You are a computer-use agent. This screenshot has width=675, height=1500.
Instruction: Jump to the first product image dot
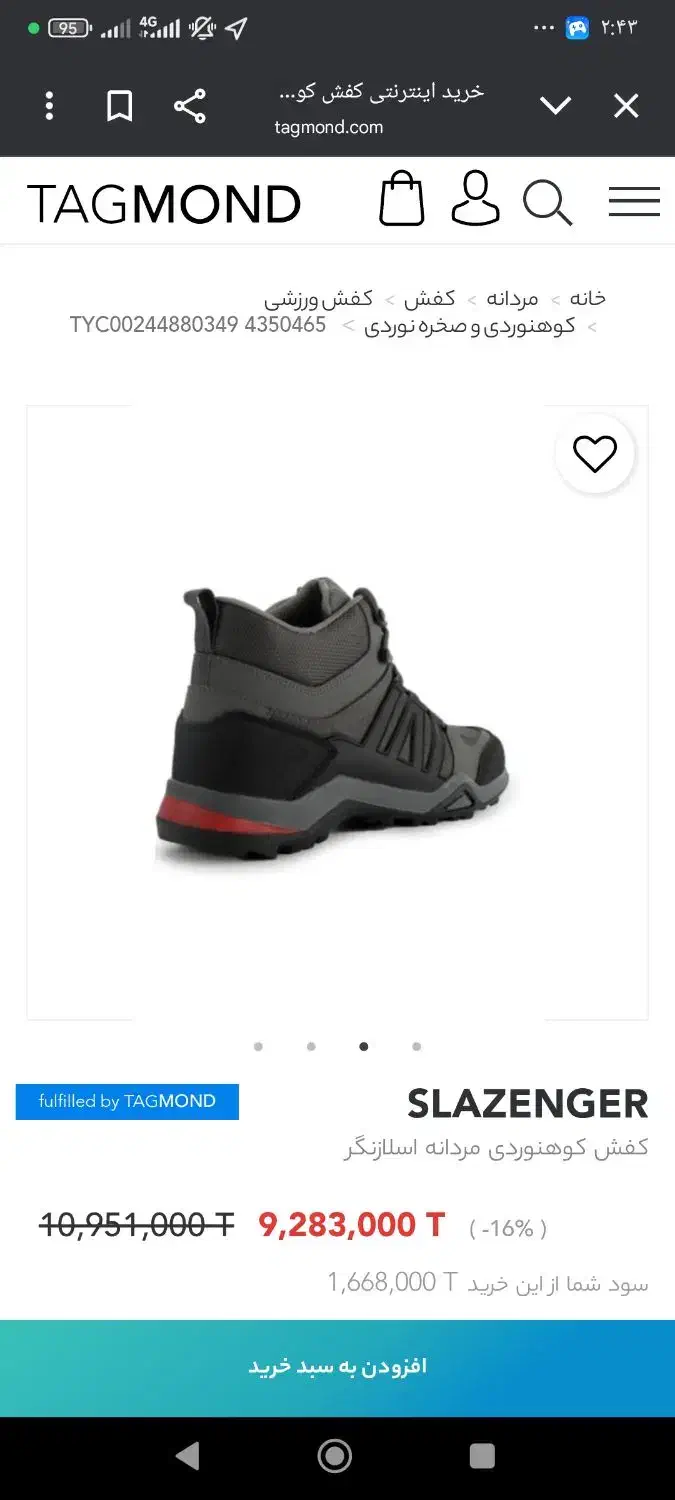click(x=258, y=1047)
